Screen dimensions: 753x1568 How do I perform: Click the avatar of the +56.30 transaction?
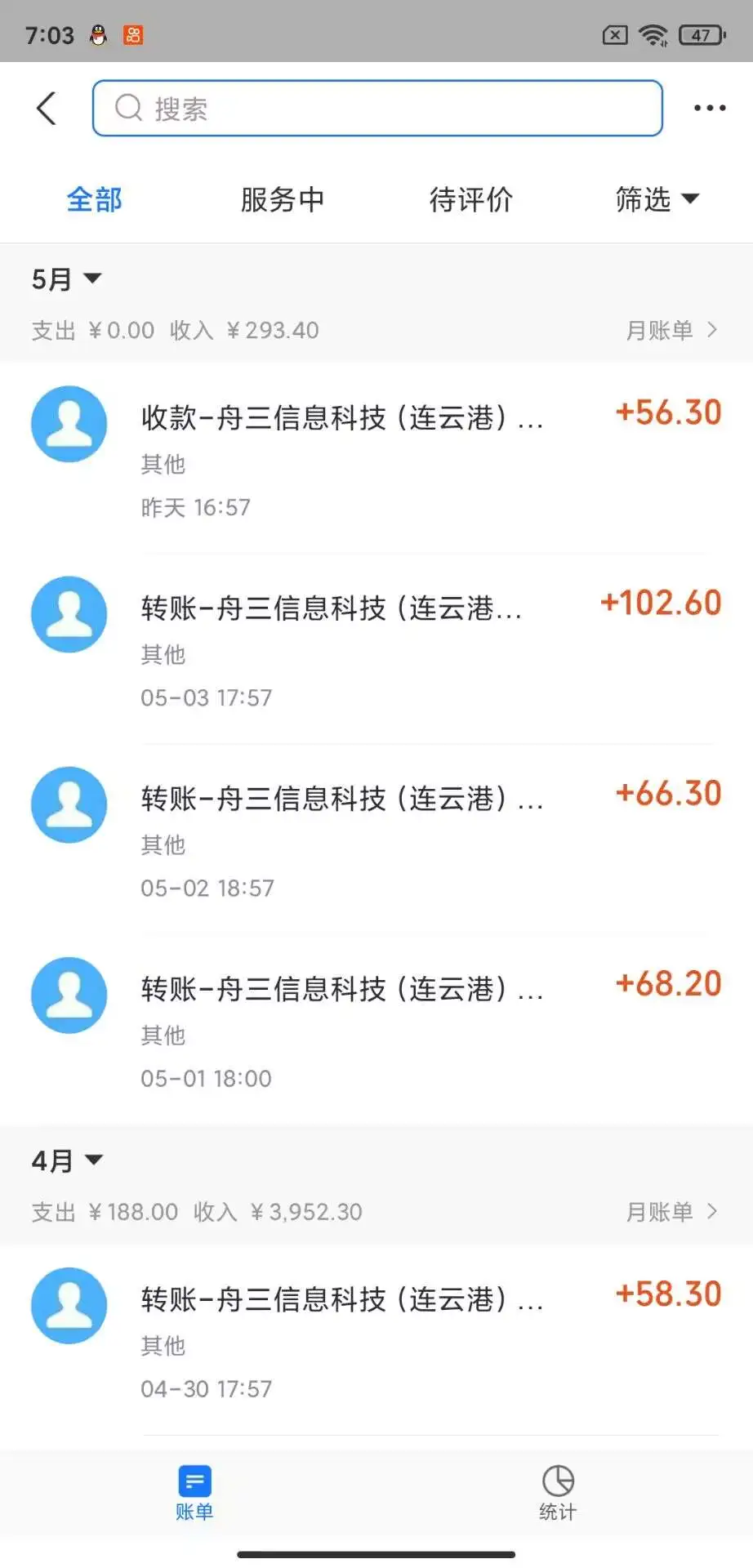[x=69, y=424]
